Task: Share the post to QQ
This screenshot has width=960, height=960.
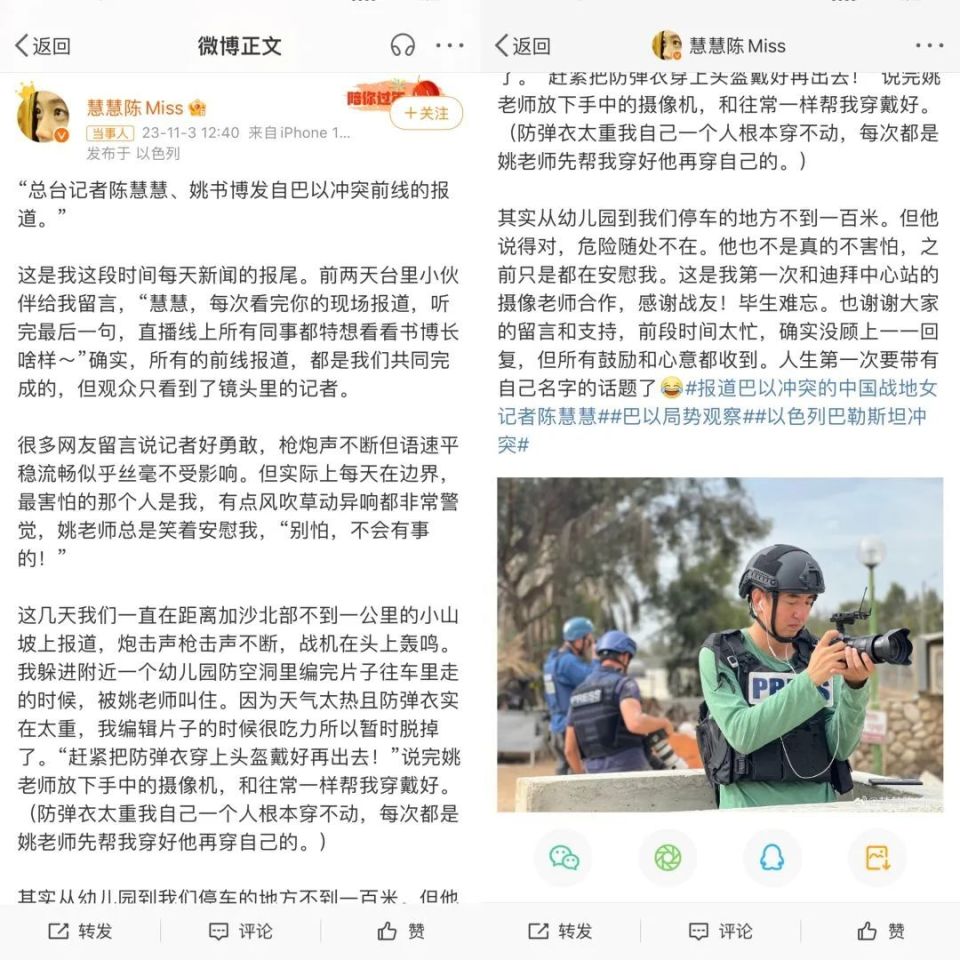Action: click(x=771, y=857)
